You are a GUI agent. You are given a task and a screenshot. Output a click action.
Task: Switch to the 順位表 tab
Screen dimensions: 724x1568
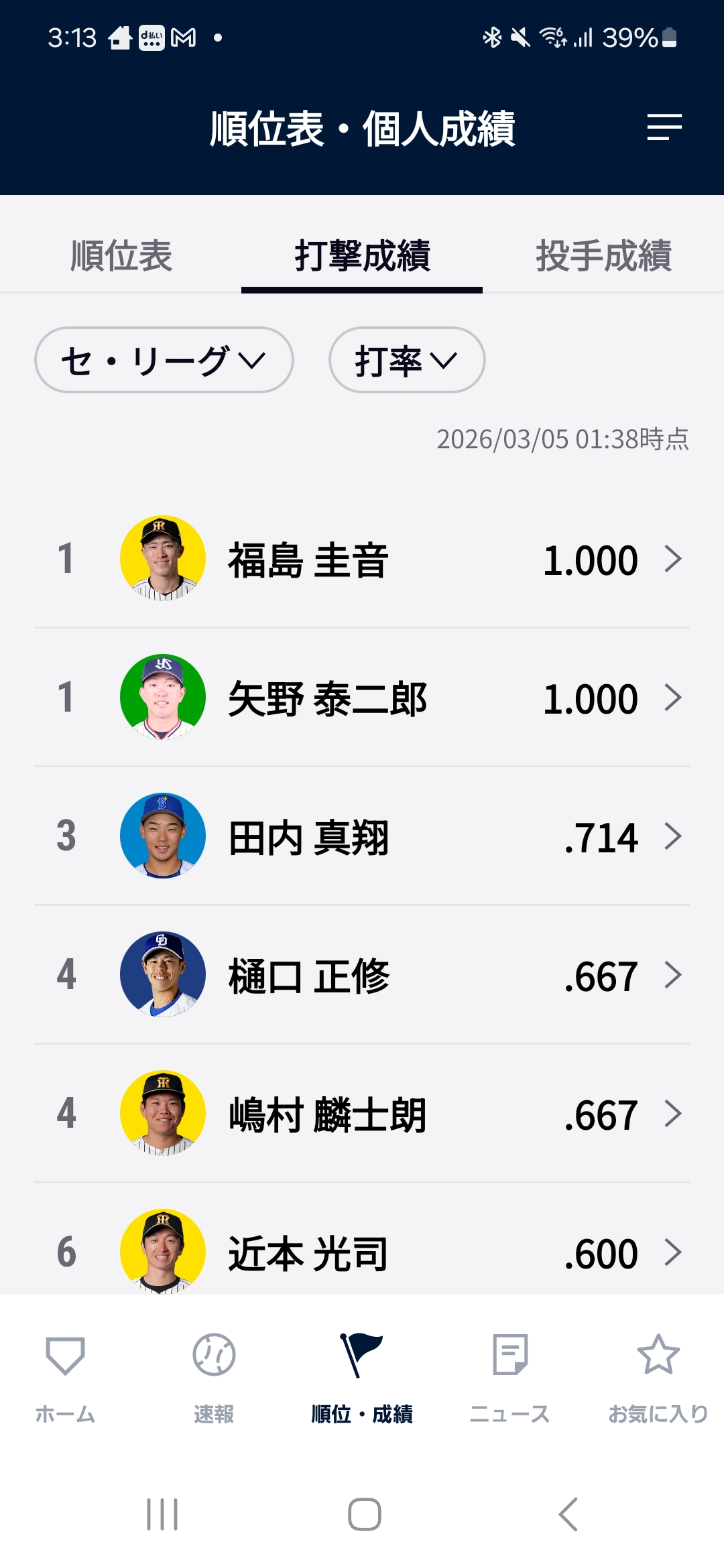[121, 256]
